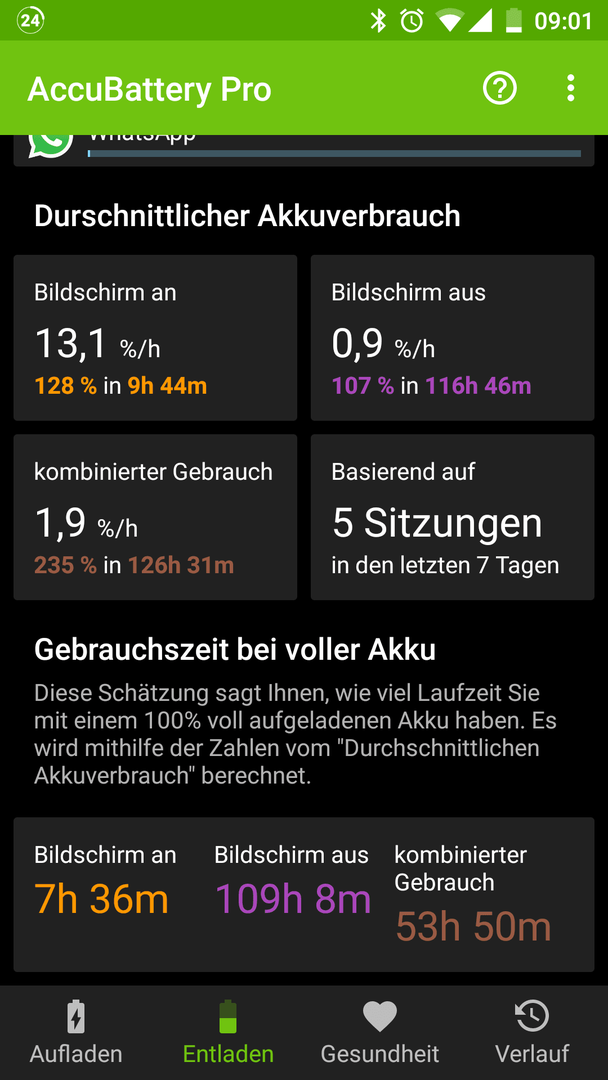Open the overflow menu
The height and width of the screenshot is (1080, 608).
coord(570,89)
